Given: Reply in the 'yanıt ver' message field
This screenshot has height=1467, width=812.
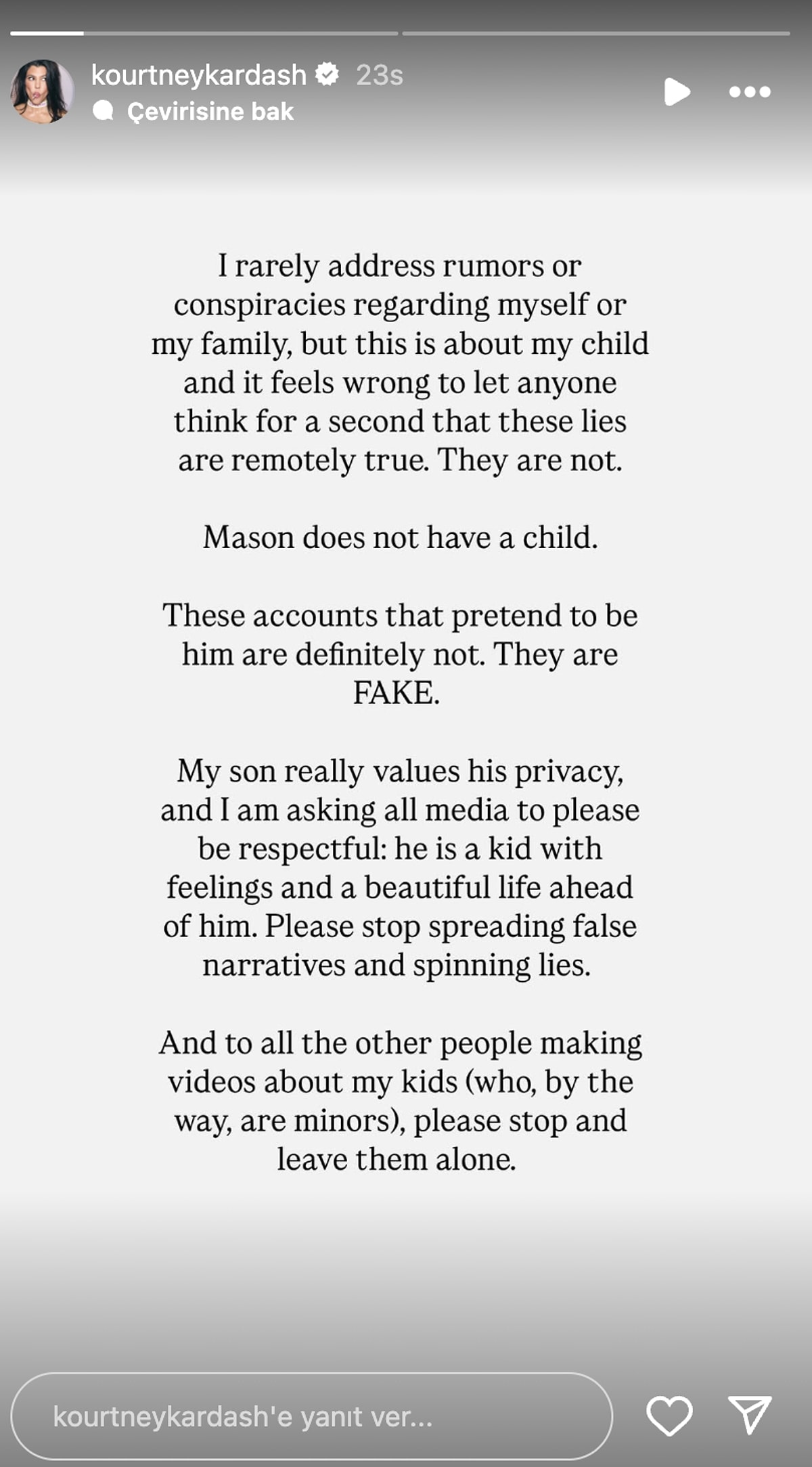Looking at the screenshot, I should (311, 1416).
